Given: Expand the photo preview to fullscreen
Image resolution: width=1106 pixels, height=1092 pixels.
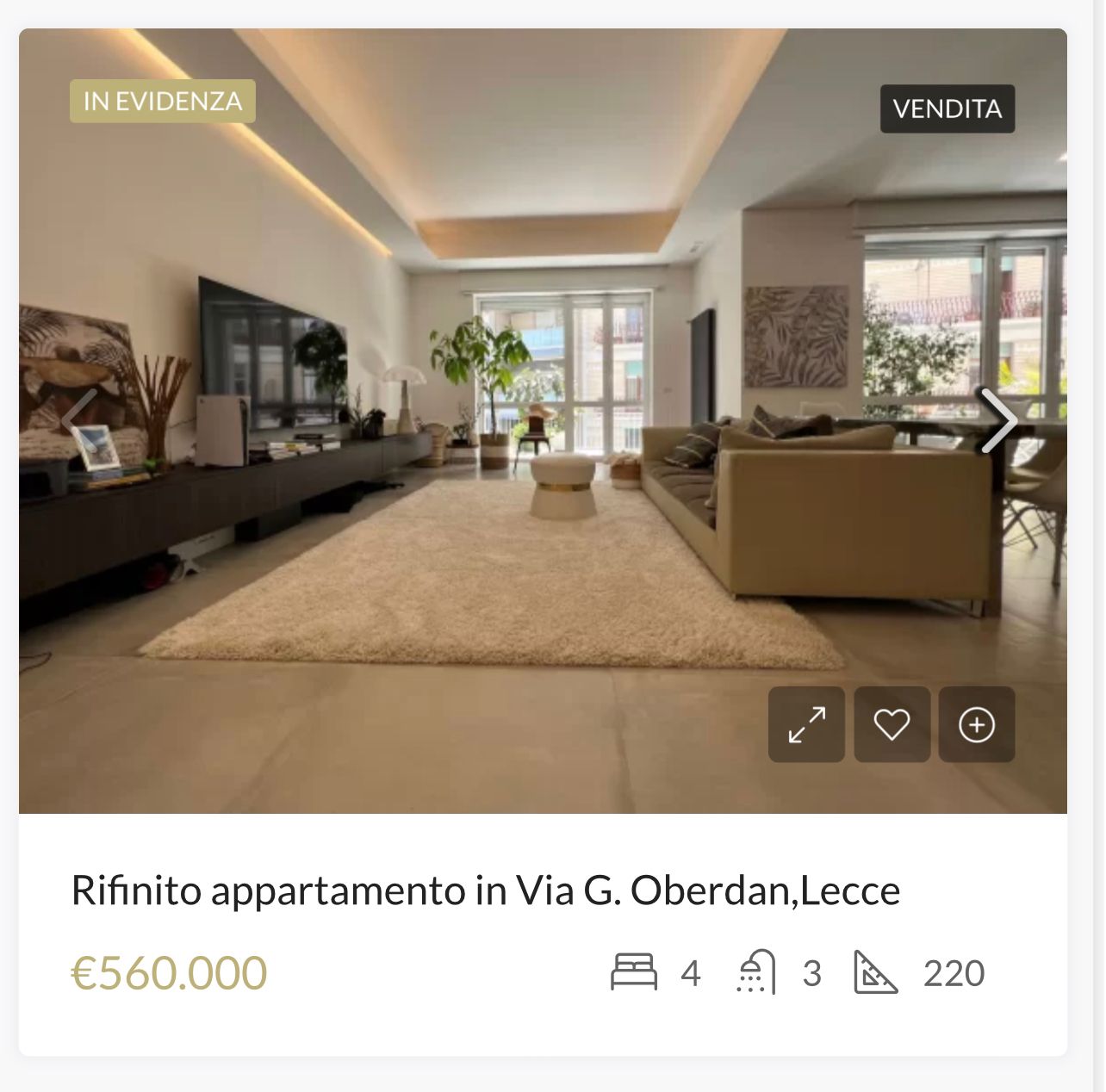Looking at the screenshot, I should [x=806, y=724].
